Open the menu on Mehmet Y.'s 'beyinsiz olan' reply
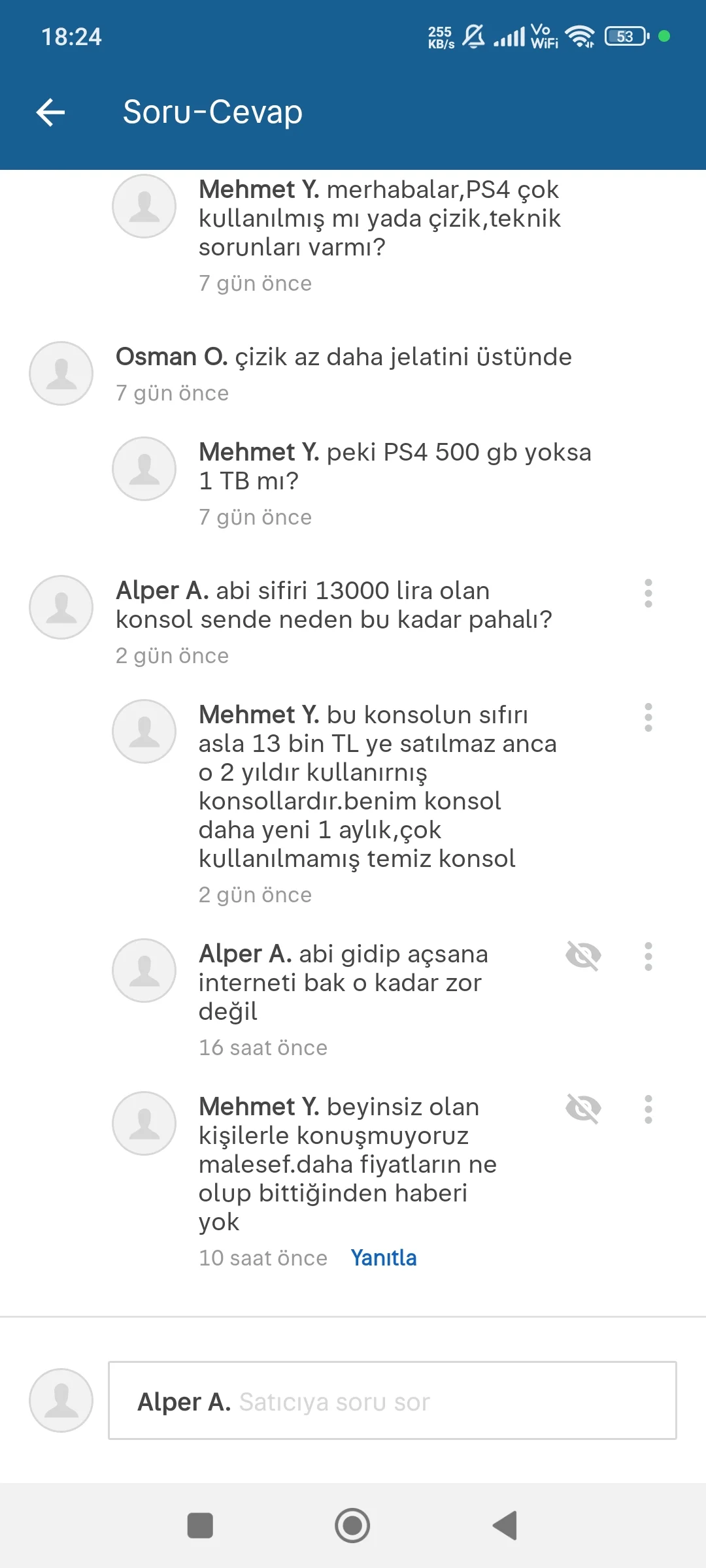 click(648, 1109)
